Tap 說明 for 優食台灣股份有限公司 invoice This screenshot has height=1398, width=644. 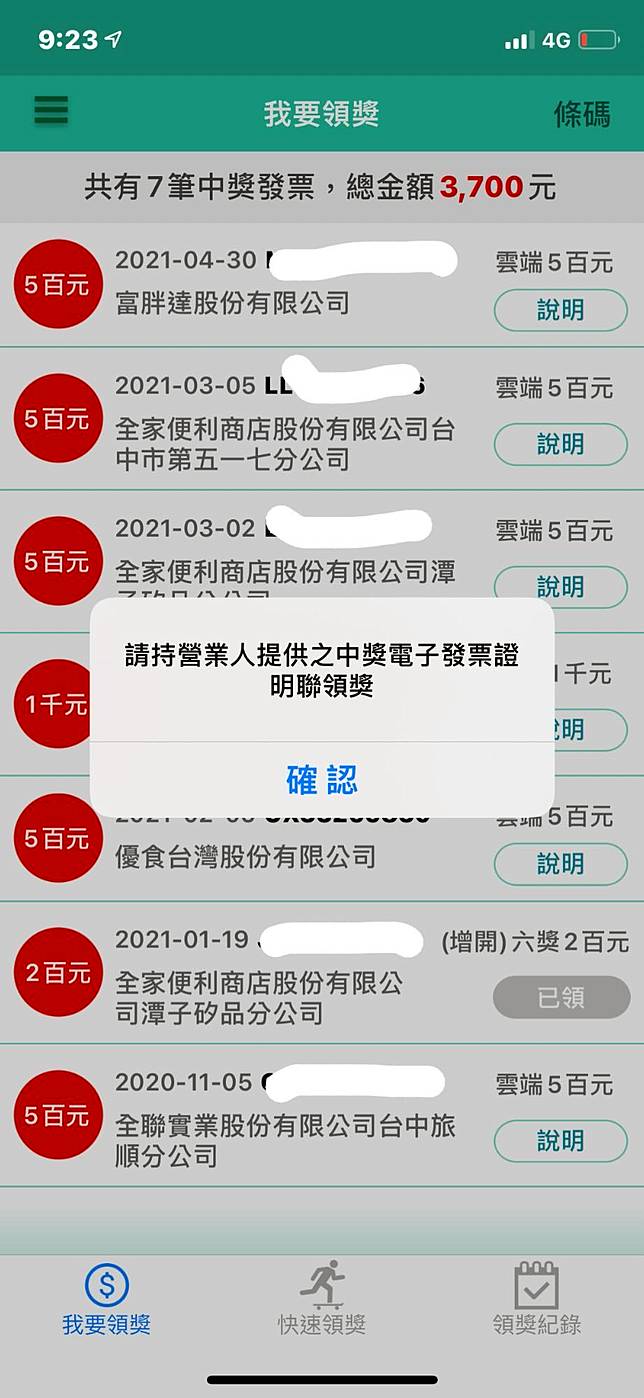(x=560, y=864)
